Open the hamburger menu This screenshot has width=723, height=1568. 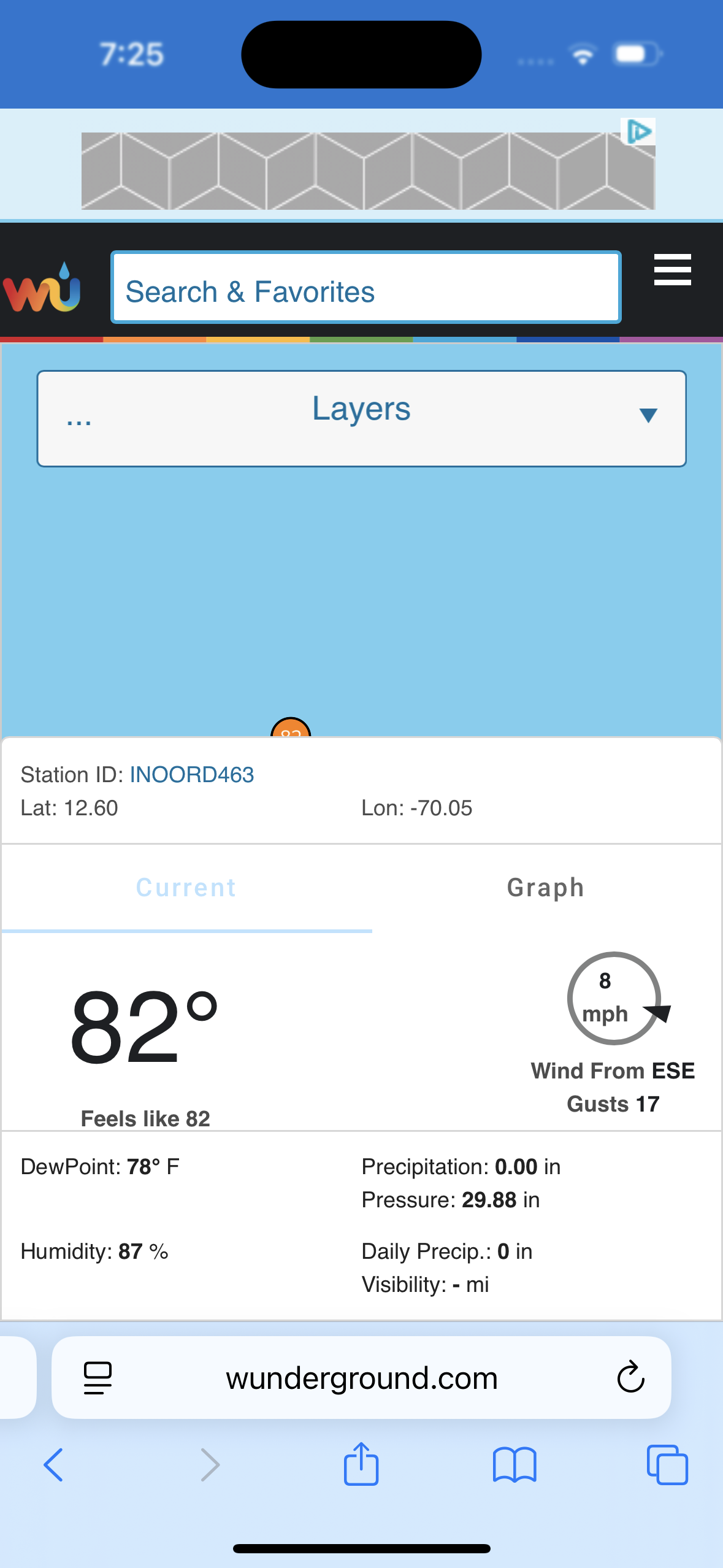672,270
